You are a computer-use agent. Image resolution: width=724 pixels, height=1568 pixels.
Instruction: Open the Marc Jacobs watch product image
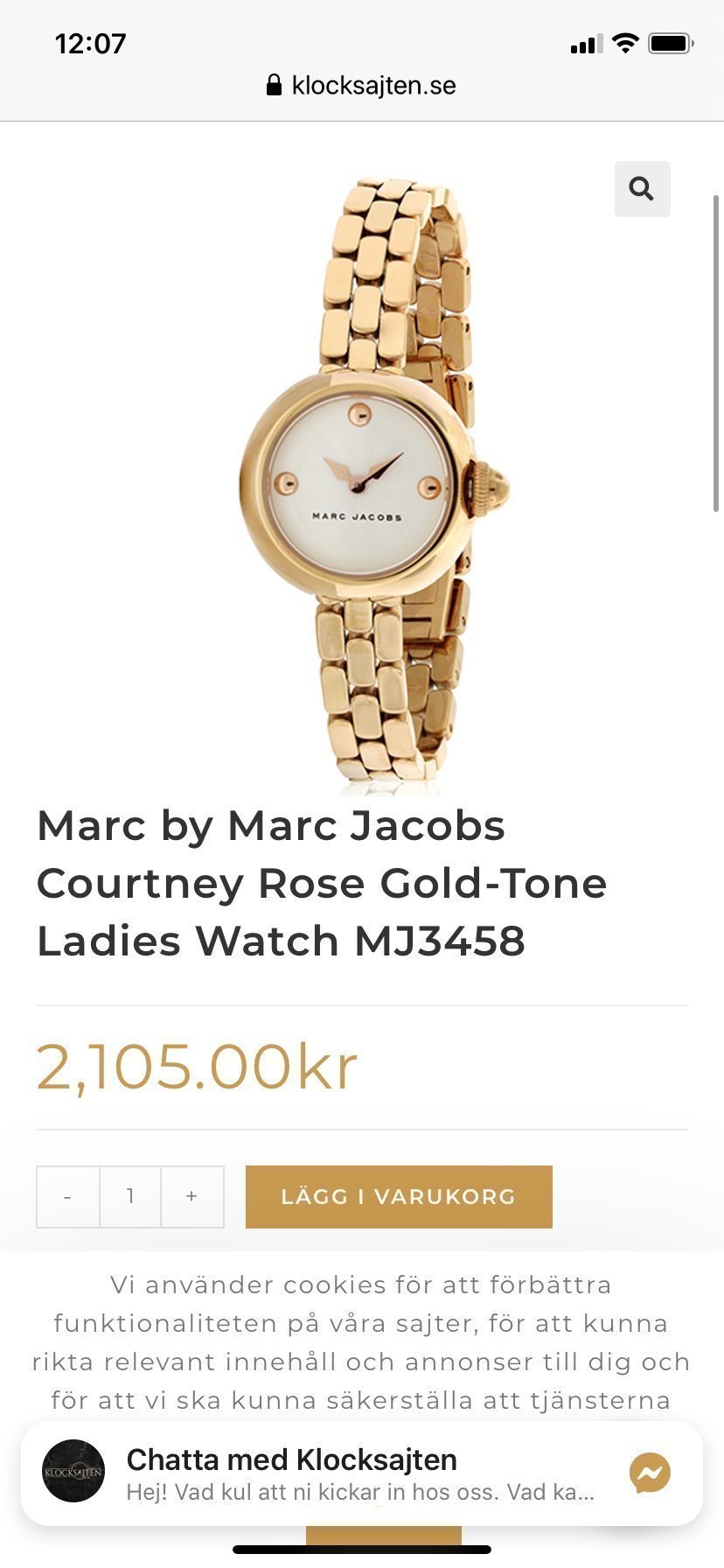374,481
